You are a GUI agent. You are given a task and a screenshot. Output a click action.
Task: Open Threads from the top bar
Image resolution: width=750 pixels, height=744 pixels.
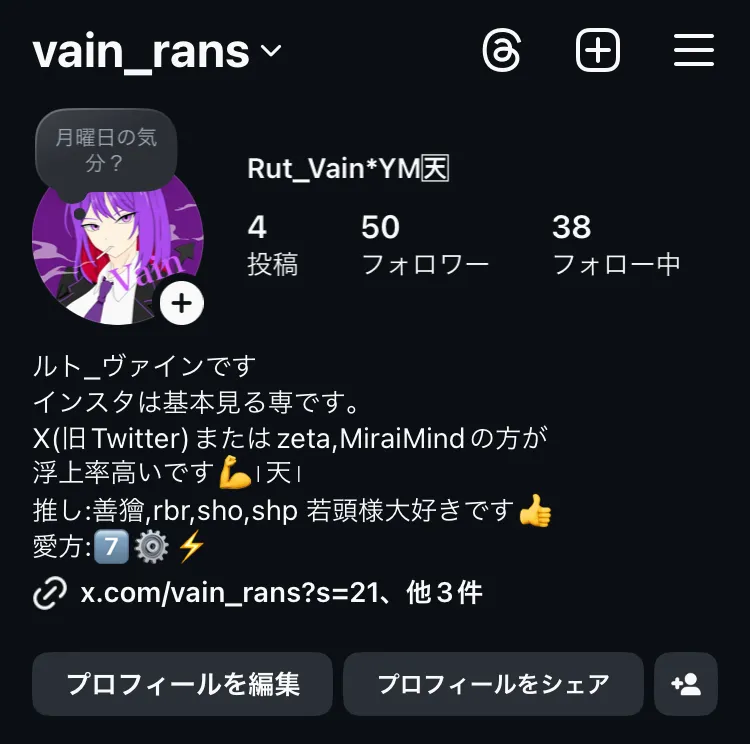pos(501,50)
